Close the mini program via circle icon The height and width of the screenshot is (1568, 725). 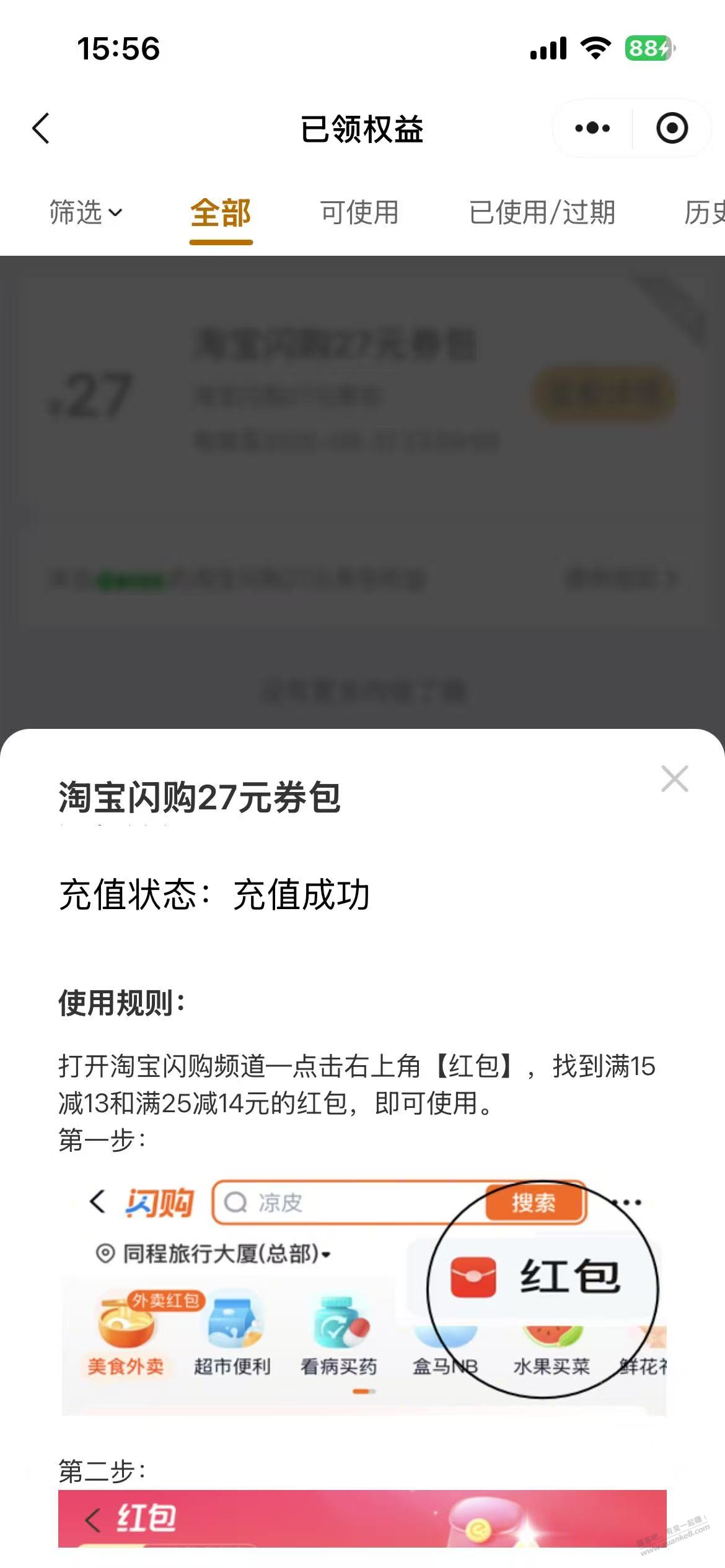coord(672,129)
